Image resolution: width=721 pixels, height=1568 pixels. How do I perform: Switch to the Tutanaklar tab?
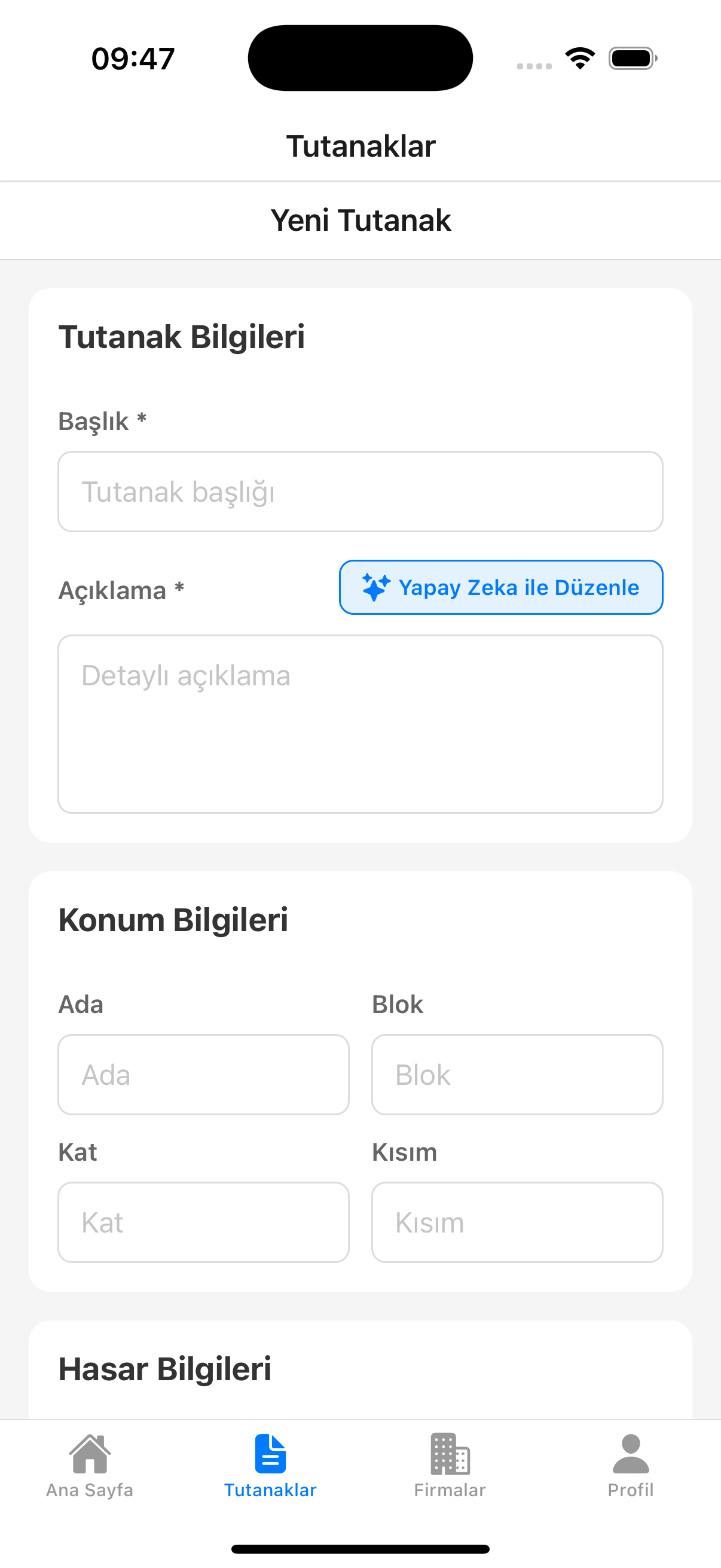(x=270, y=1473)
